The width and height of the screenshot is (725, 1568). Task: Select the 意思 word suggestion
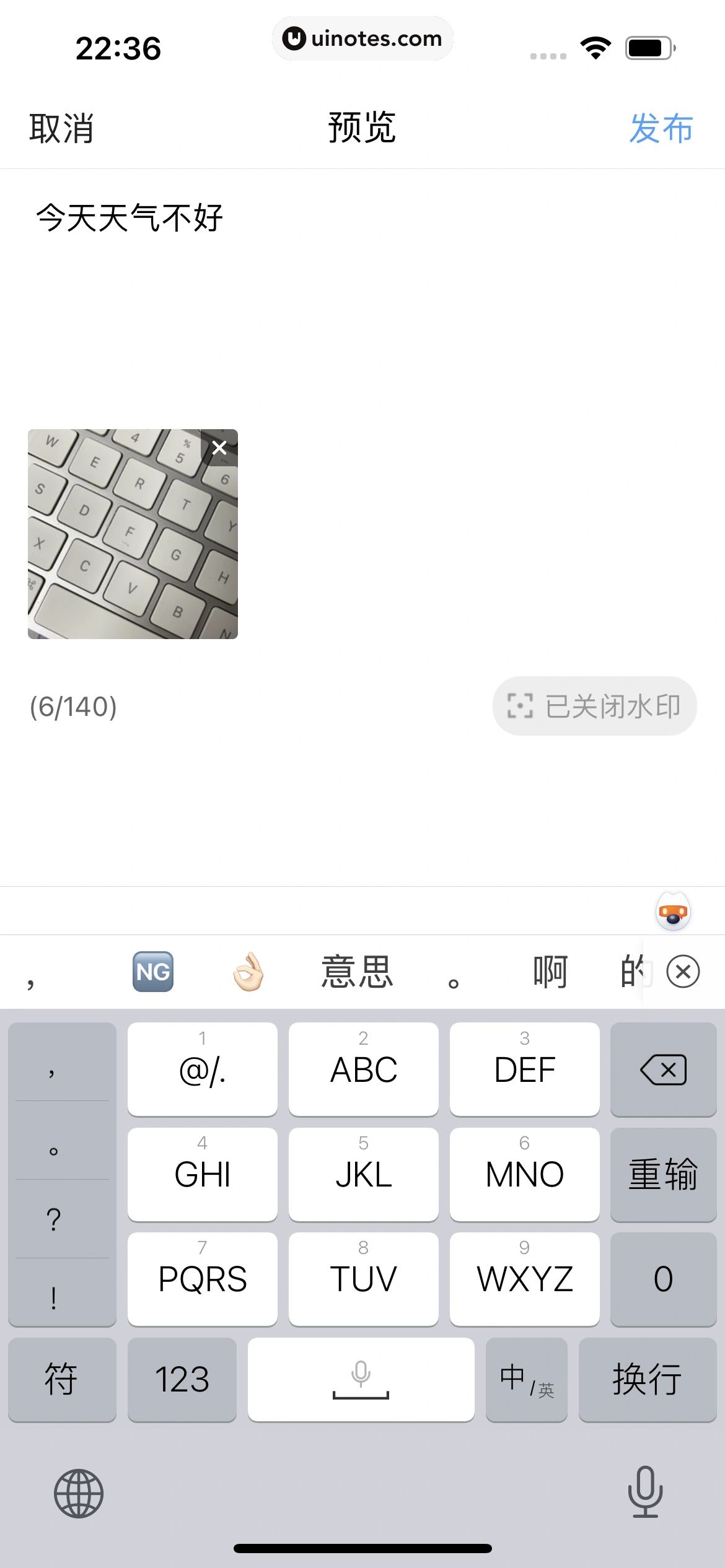click(x=357, y=972)
